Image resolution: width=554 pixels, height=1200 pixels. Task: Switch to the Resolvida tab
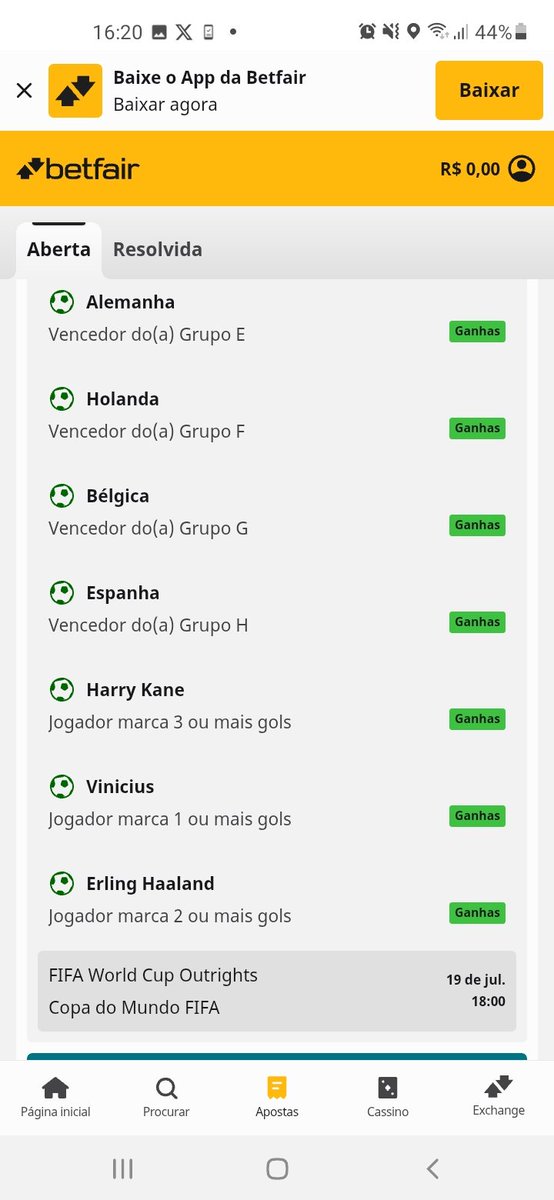pyautogui.click(x=158, y=249)
